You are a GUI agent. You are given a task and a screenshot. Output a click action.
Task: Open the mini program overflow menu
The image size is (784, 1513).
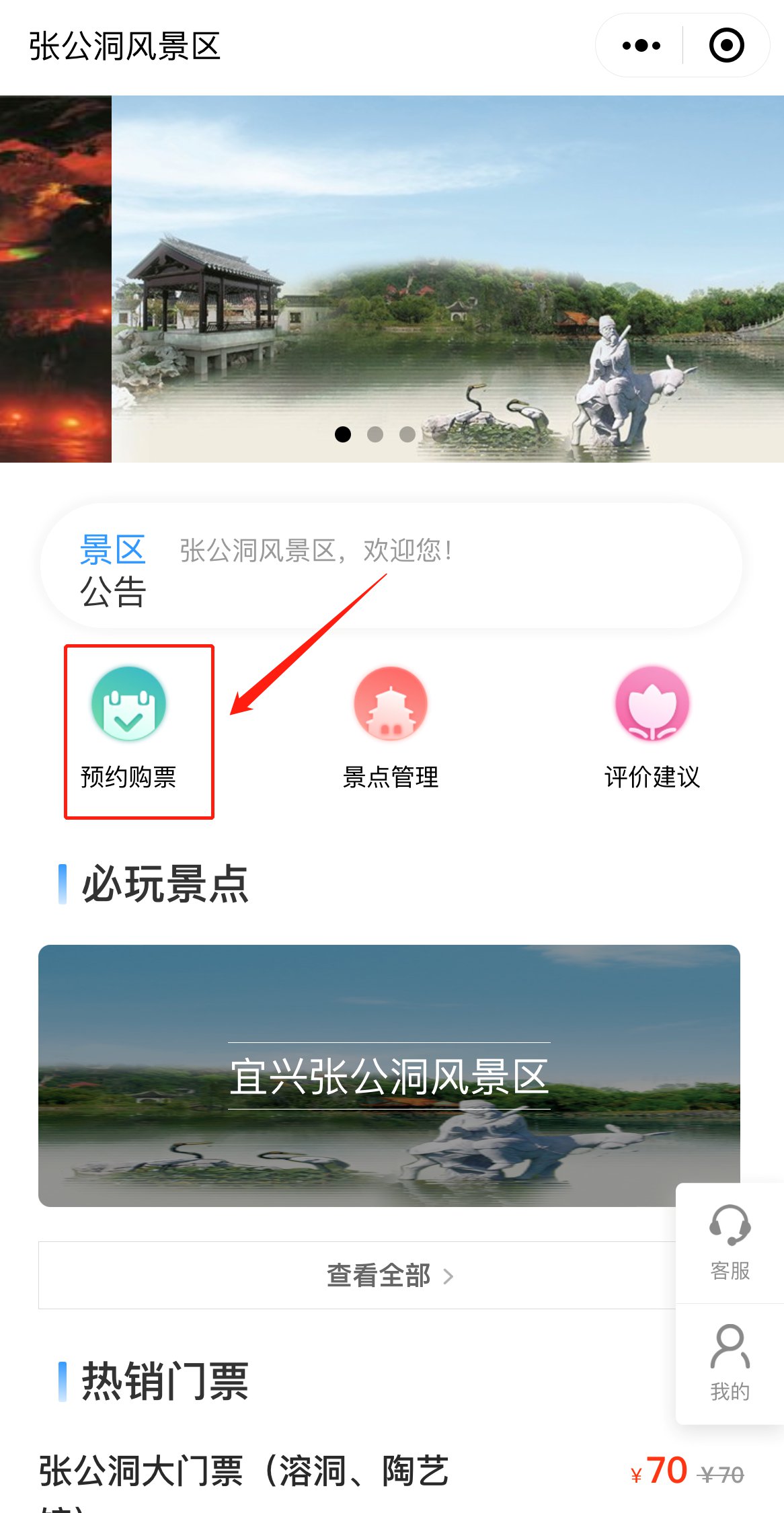pyautogui.click(x=641, y=46)
